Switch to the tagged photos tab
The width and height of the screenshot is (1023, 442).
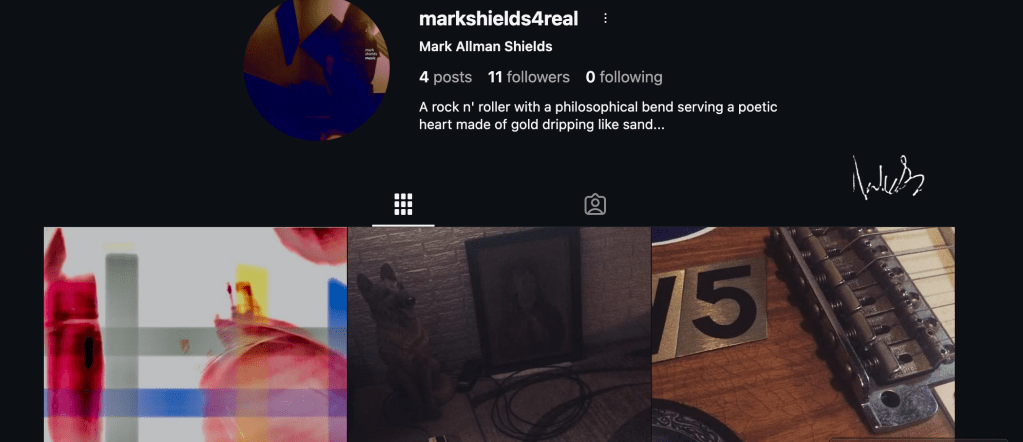595,205
